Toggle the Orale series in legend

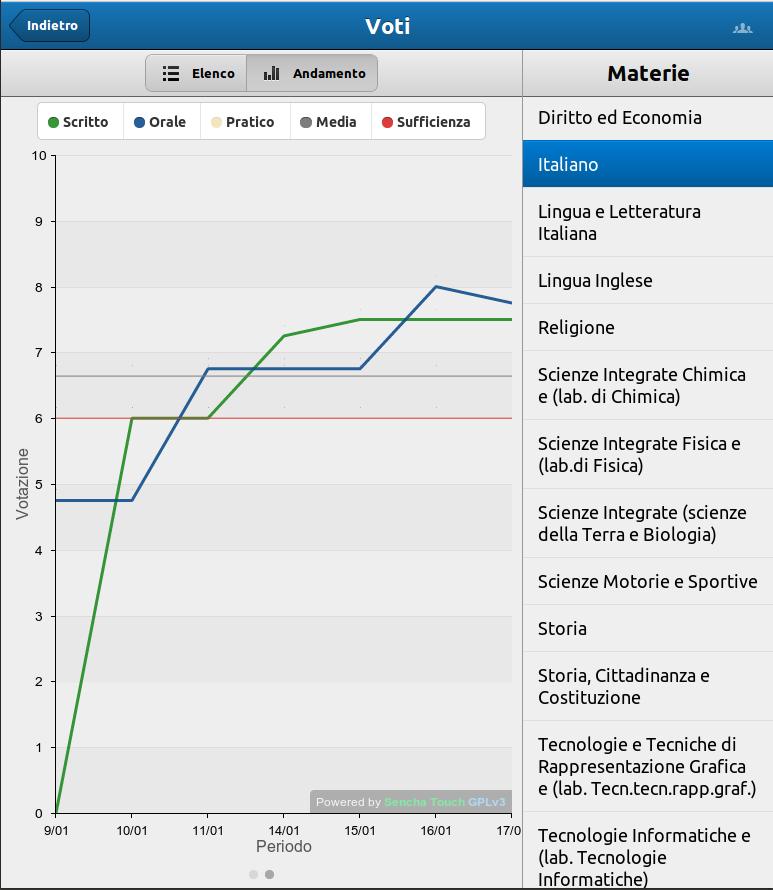point(160,122)
